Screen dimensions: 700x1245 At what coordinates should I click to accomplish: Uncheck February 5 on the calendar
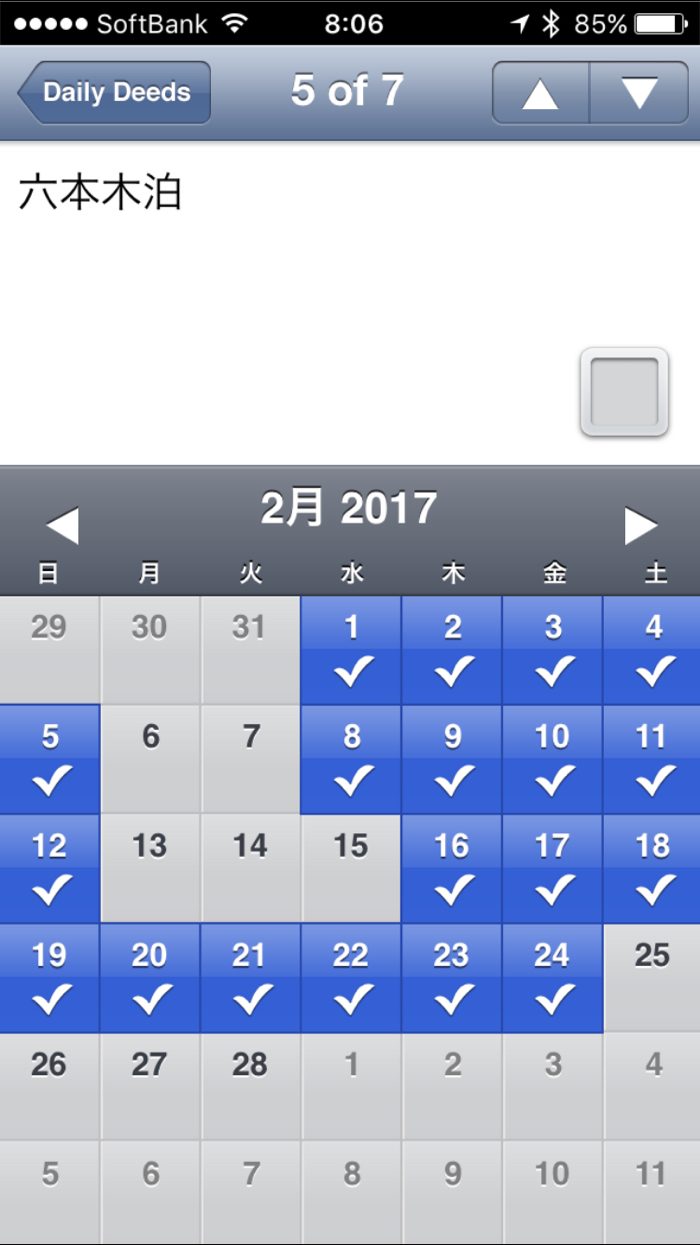[x=50, y=759]
